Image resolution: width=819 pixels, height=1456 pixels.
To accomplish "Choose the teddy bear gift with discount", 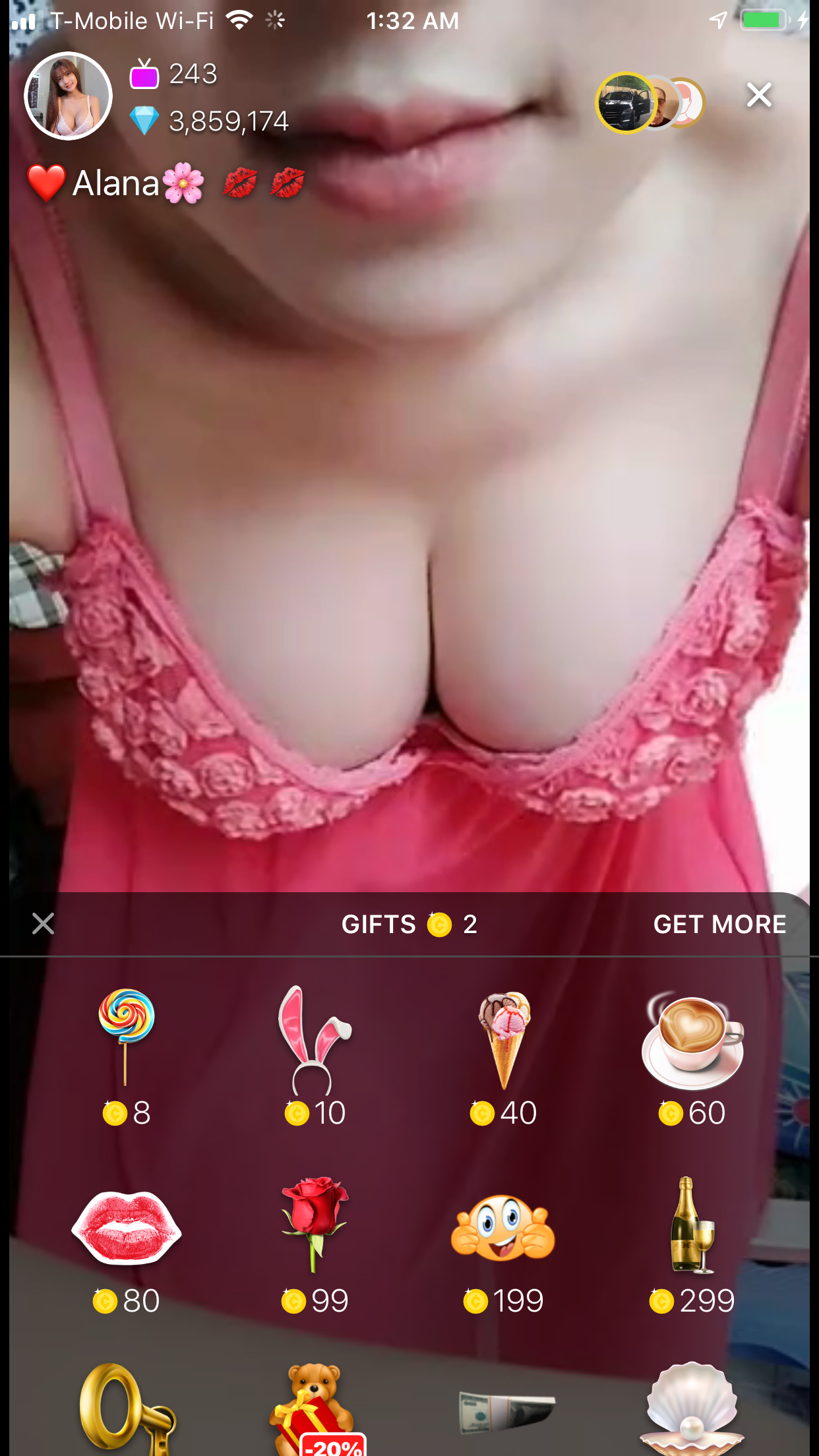I will tap(315, 1410).
